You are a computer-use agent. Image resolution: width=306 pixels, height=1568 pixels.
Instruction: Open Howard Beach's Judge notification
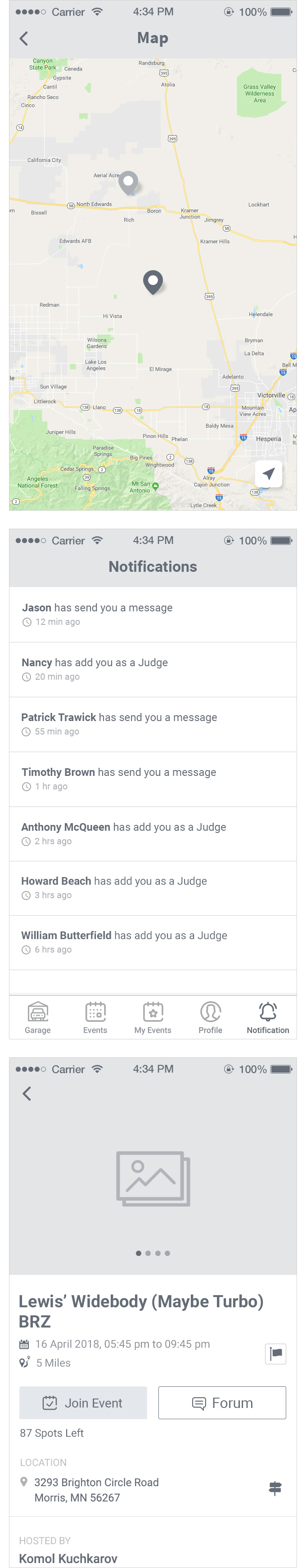[x=153, y=887]
